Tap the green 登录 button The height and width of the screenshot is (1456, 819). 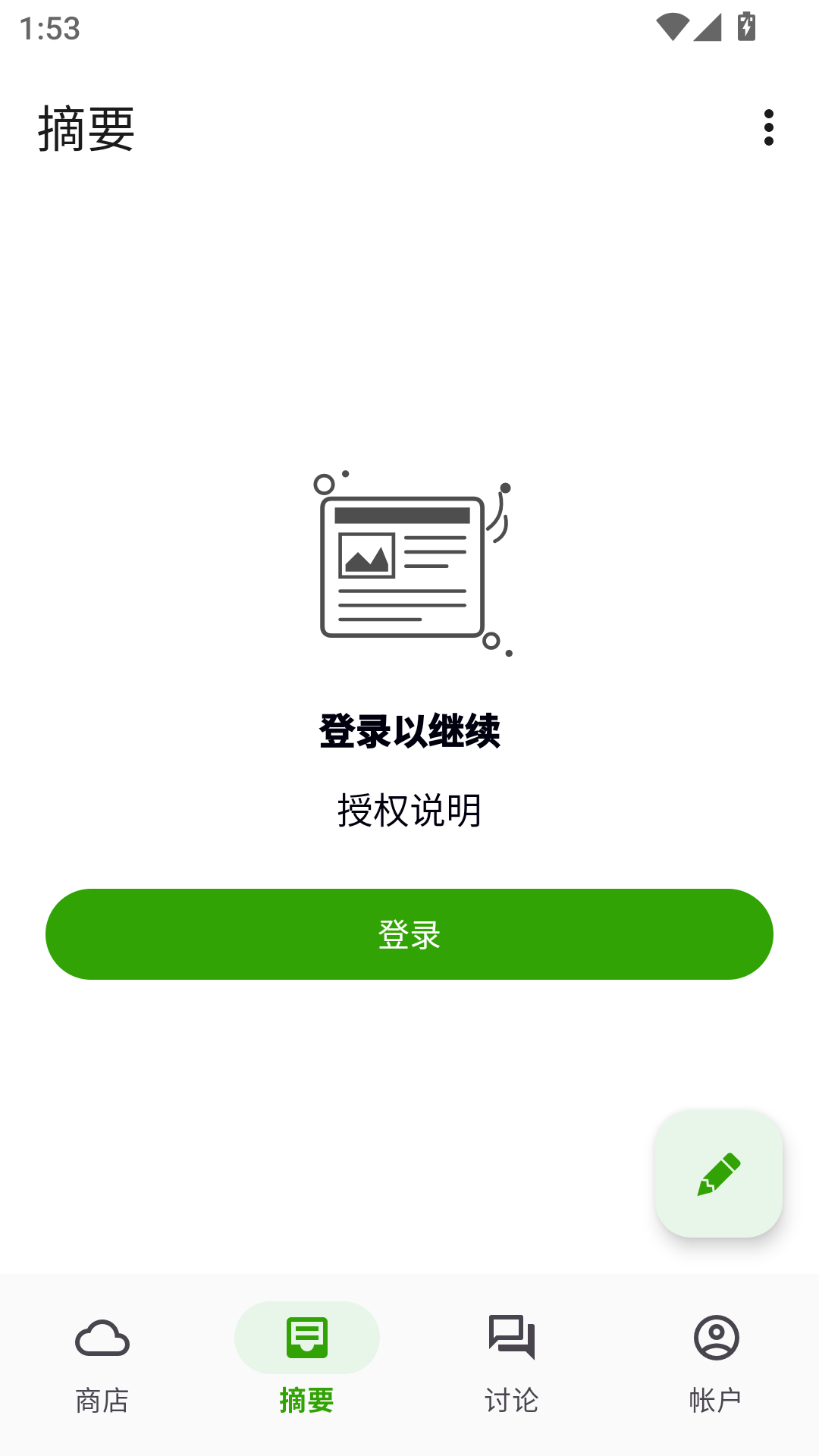click(409, 934)
